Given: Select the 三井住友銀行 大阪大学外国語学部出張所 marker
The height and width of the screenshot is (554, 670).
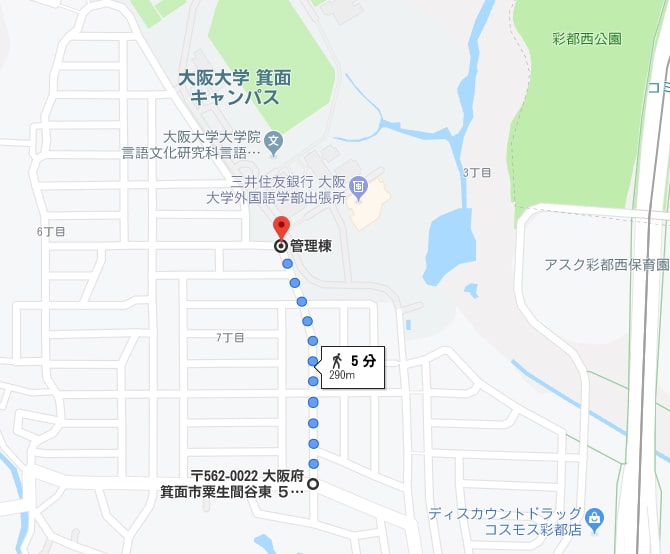Looking at the screenshot, I should click(x=360, y=185).
